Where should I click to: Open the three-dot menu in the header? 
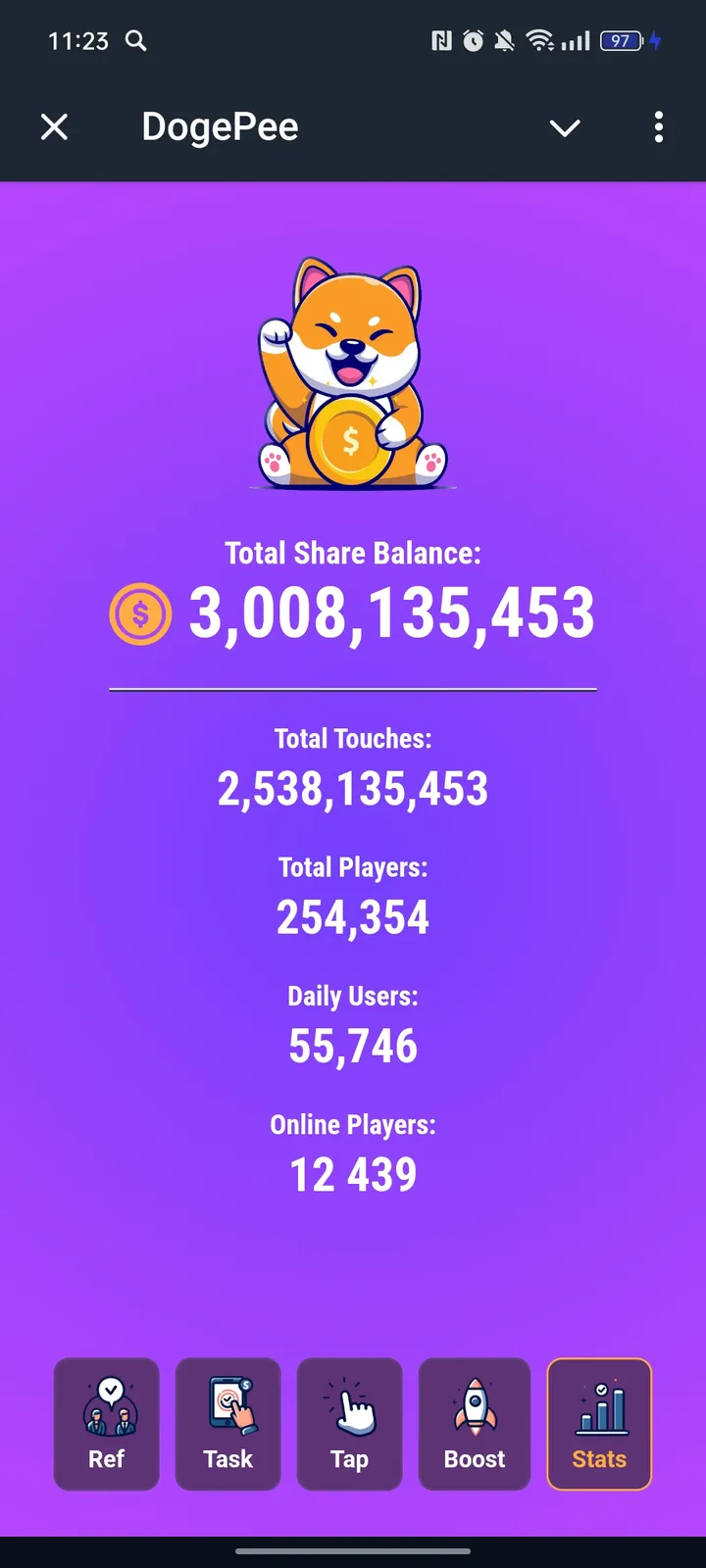[658, 127]
